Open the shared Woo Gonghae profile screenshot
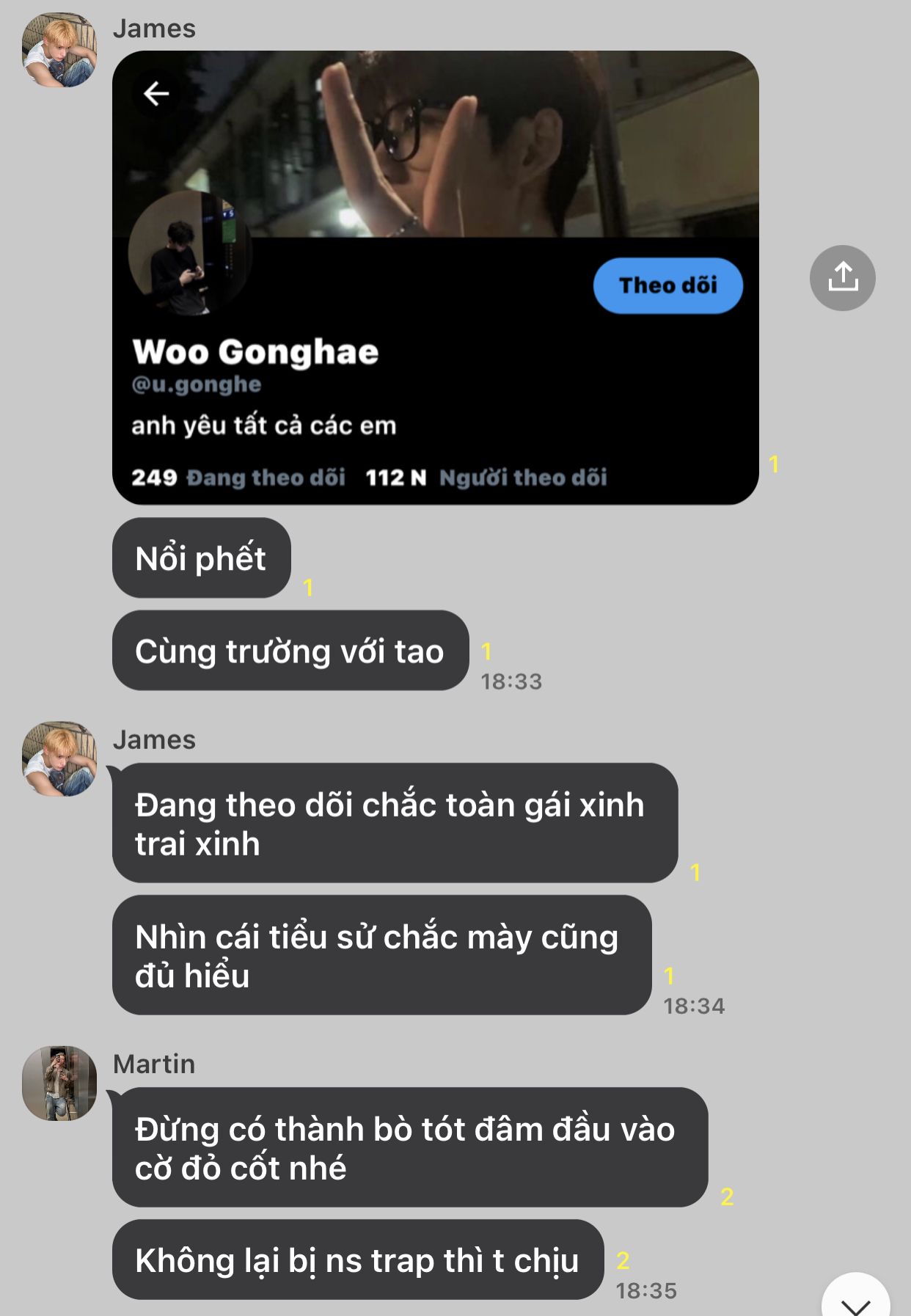911x1316 pixels. (x=435, y=277)
